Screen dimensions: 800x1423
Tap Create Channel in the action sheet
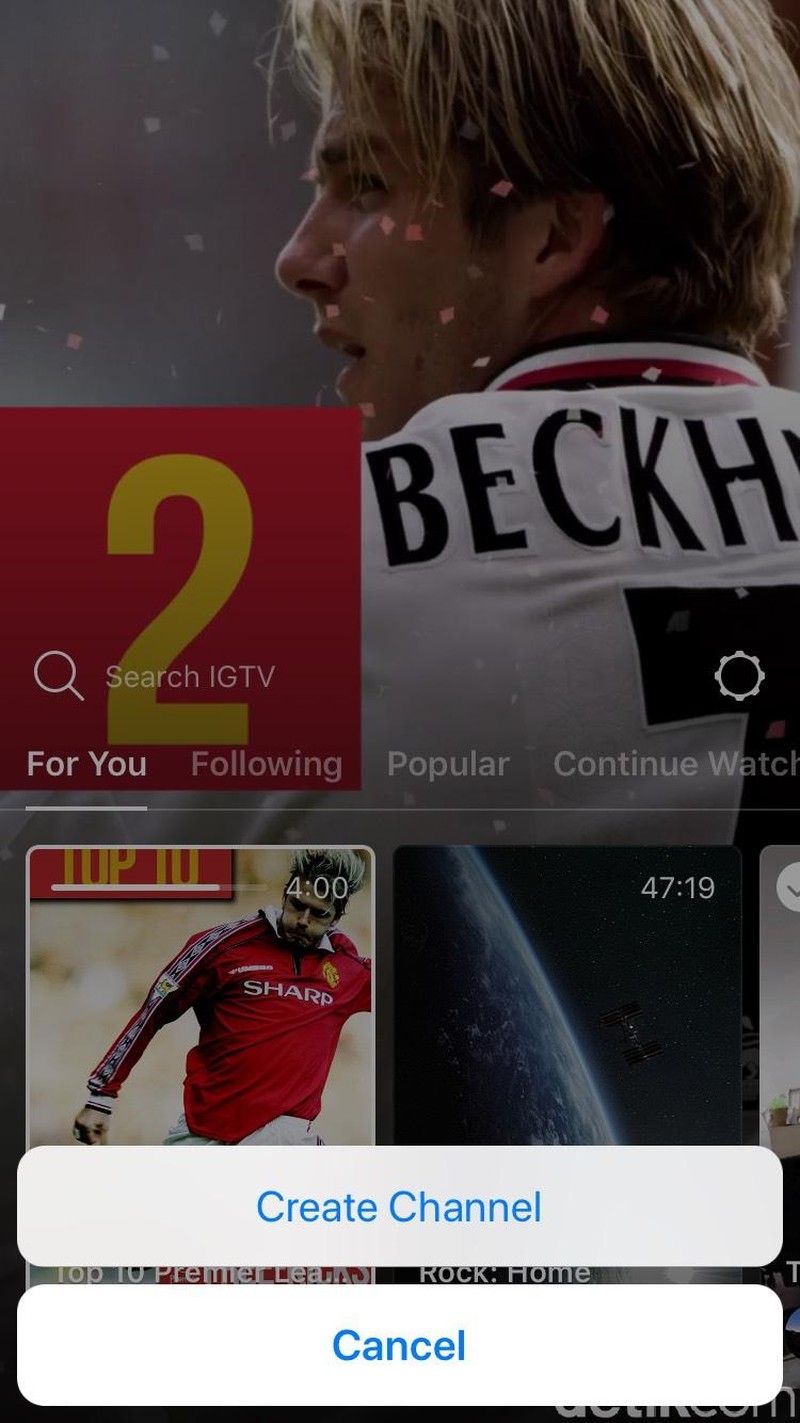coord(399,1207)
